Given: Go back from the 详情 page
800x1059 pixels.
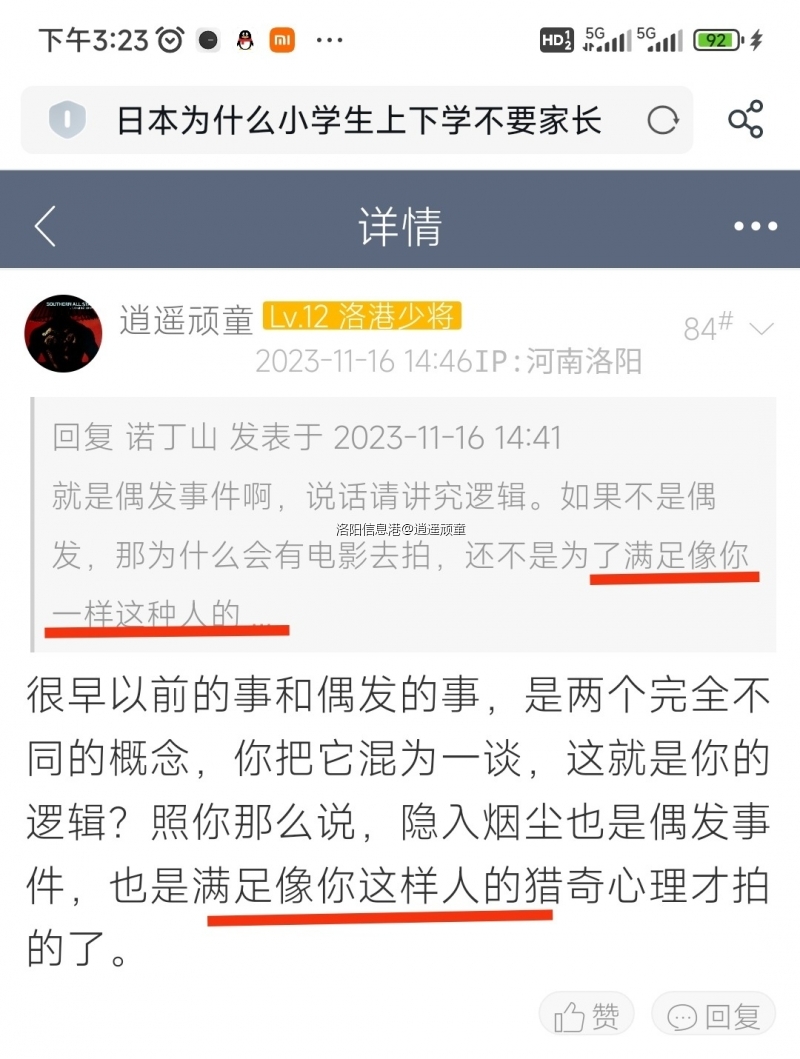Looking at the screenshot, I should [x=45, y=227].
